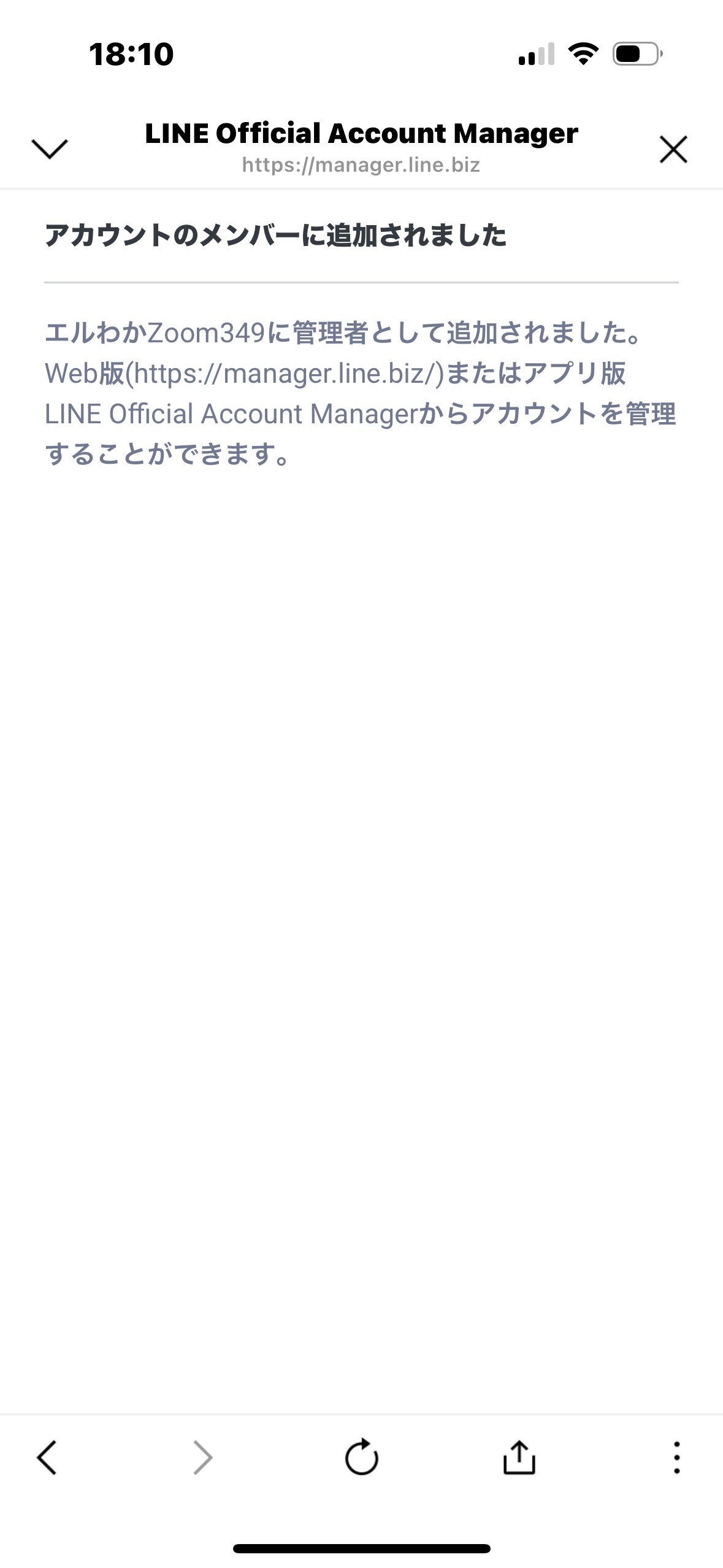
Task: Reload the current page
Action: coord(361,1456)
